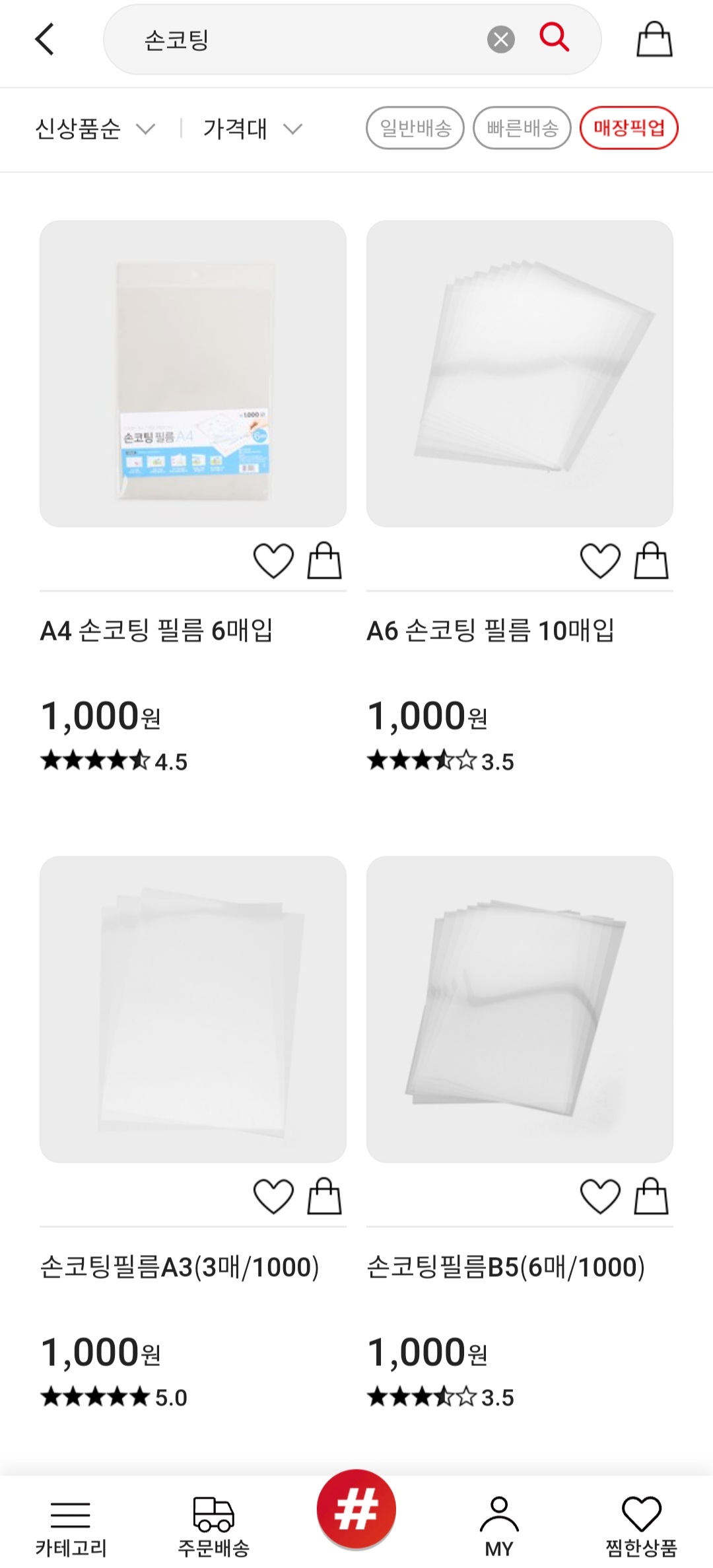Expand the 신상품순 sort dropdown
Viewport: 713px width, 1568px height.
95,129
